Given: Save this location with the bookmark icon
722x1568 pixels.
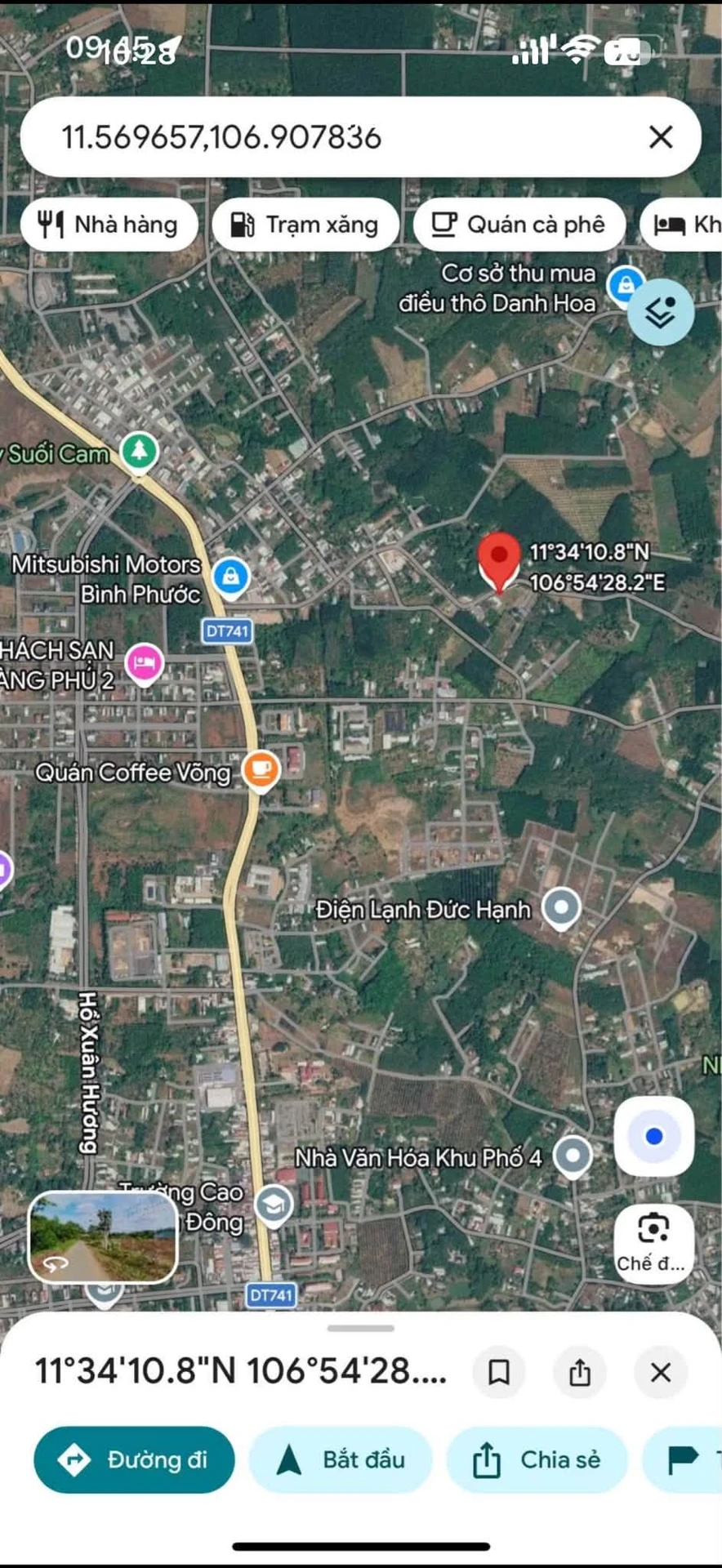Looking at the screenshot, I should pyautogui.click(x=499, y=1373).
